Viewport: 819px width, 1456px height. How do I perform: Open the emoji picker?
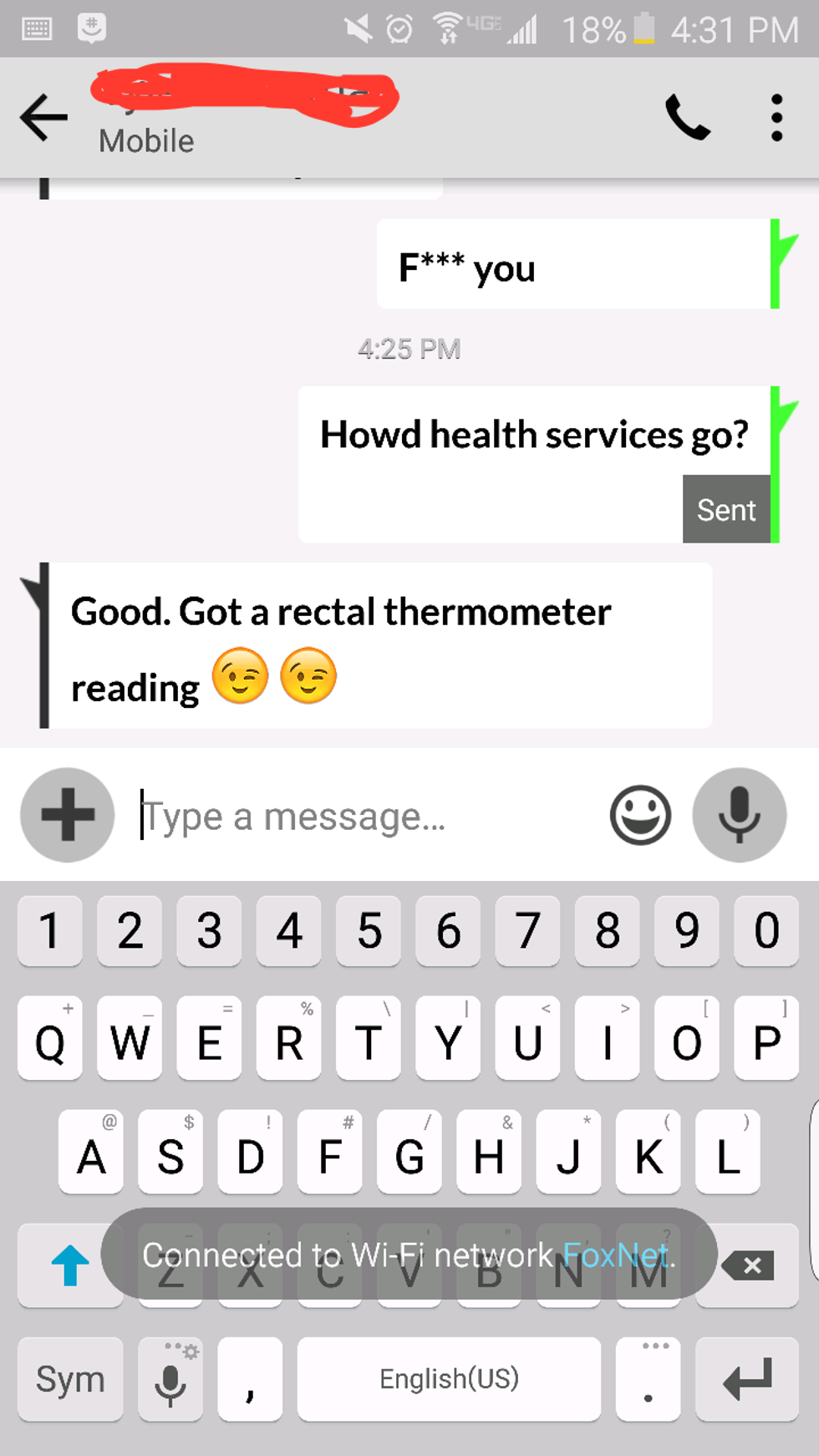(640, 815)
